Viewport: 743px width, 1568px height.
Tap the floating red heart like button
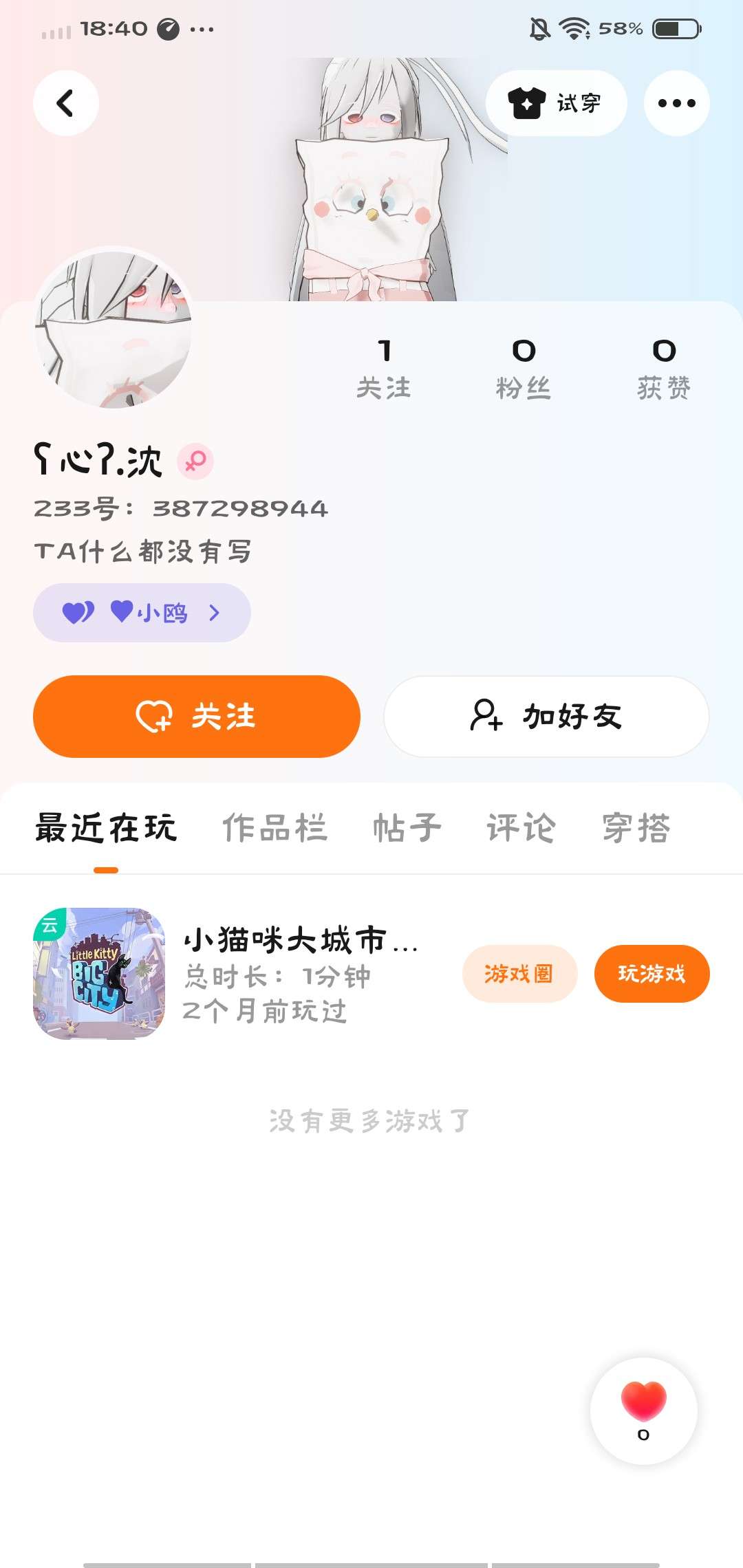[x=643, y=1410]
